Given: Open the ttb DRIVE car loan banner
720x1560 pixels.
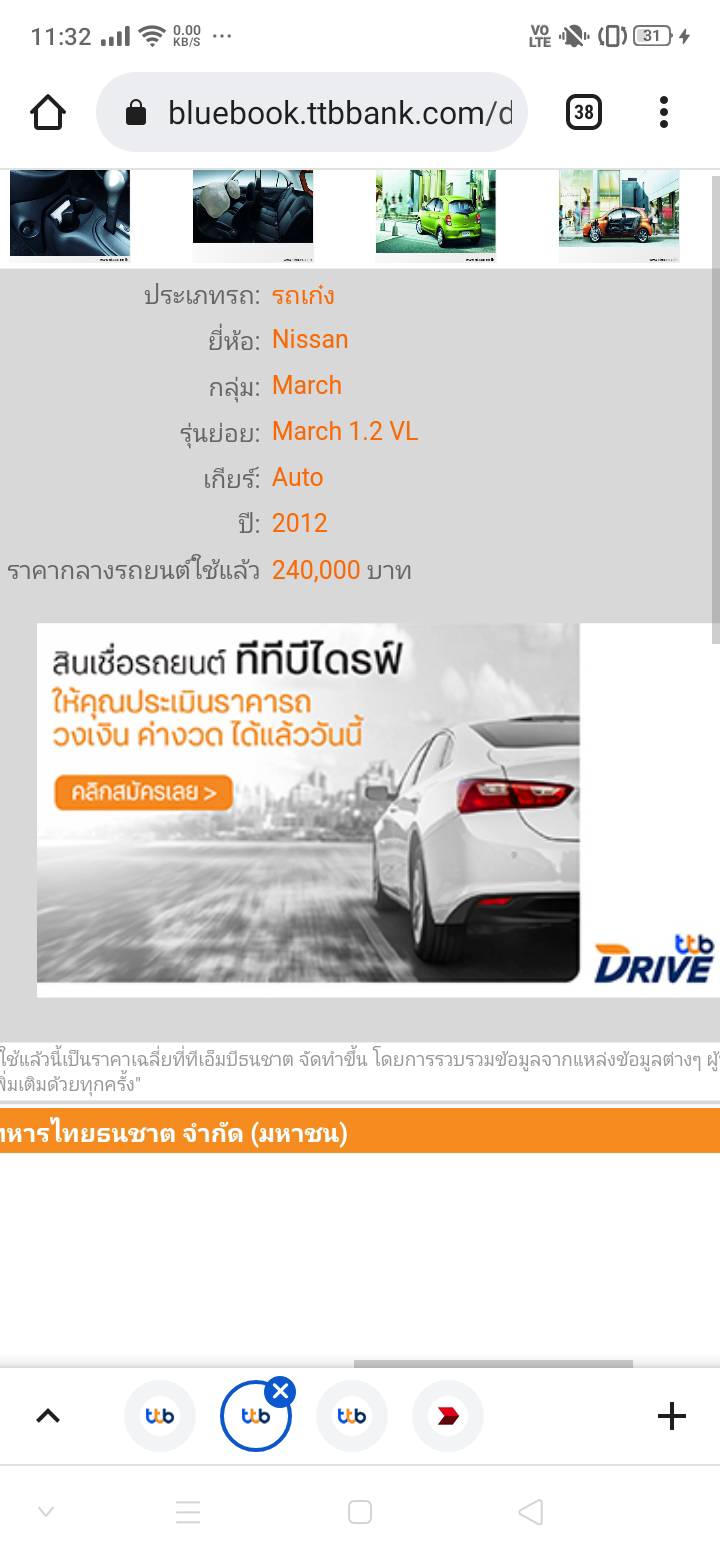Looking at the screenshot, I should 378,810.
